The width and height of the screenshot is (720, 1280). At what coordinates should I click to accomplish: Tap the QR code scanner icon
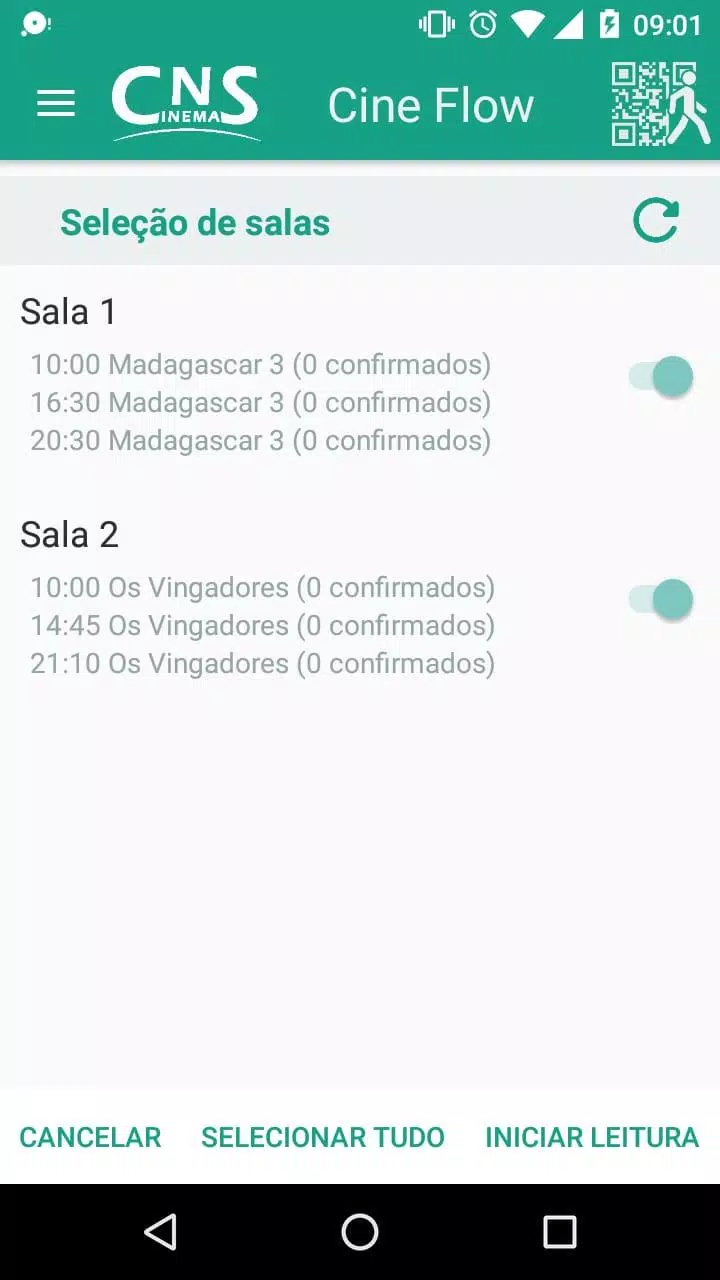660,104
